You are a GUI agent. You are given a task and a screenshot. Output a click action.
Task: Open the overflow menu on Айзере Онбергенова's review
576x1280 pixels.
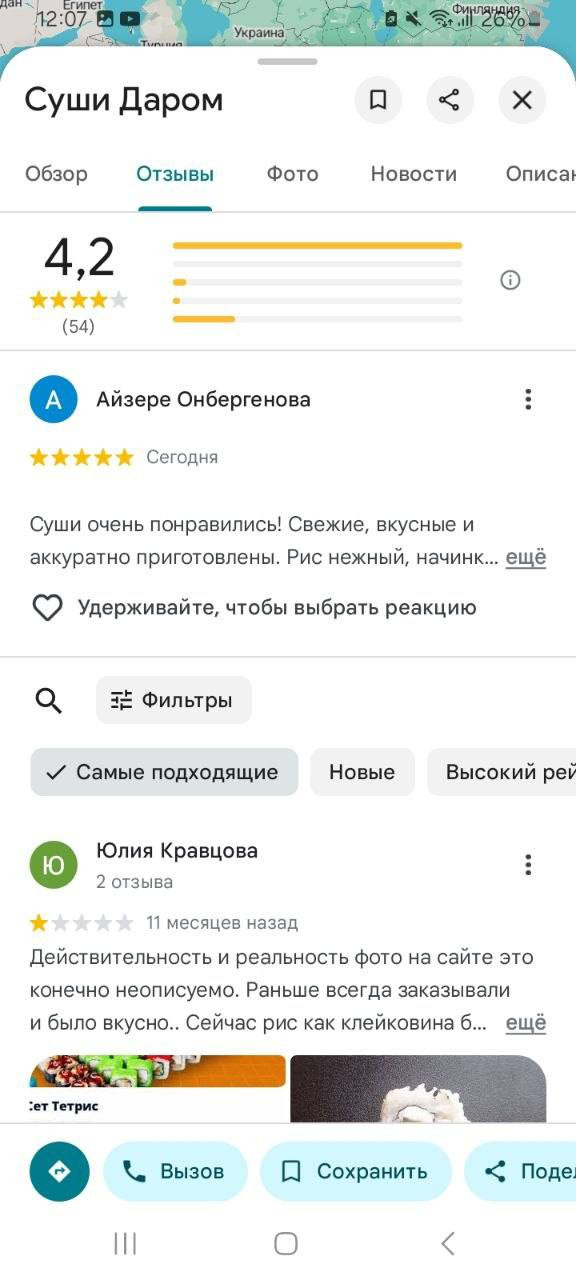click(x=528, y=400)
